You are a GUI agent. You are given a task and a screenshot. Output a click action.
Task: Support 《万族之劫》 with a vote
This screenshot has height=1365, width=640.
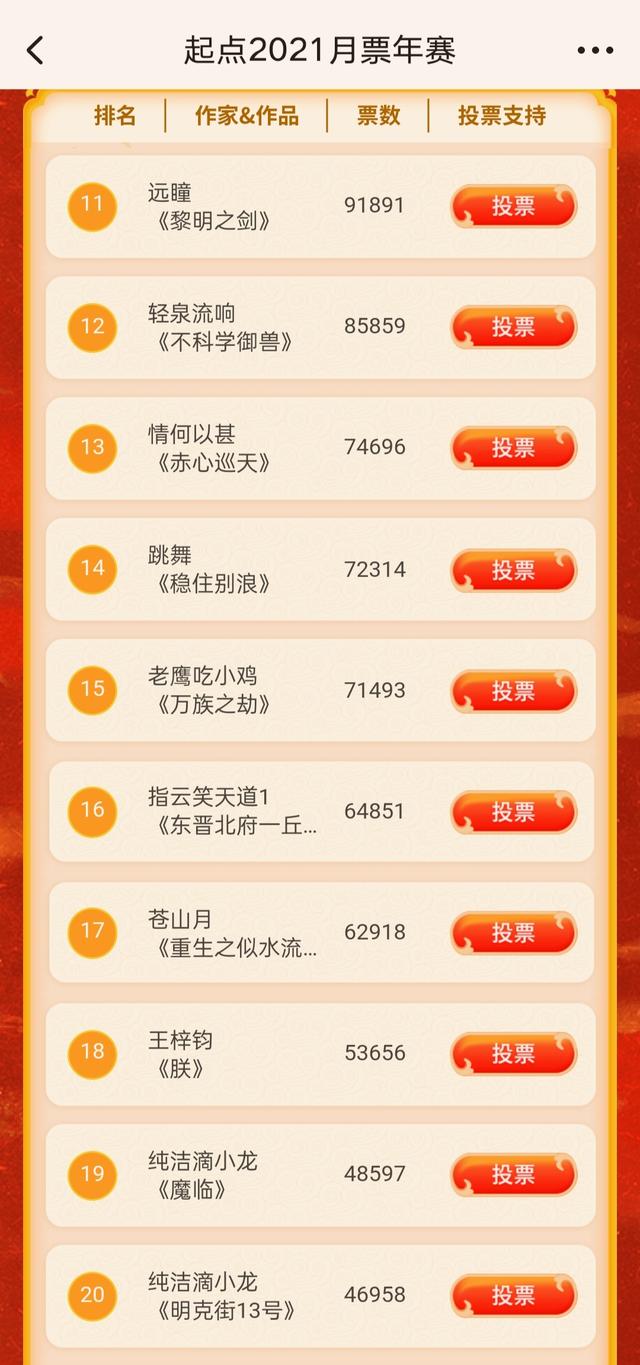pos(513,691)
